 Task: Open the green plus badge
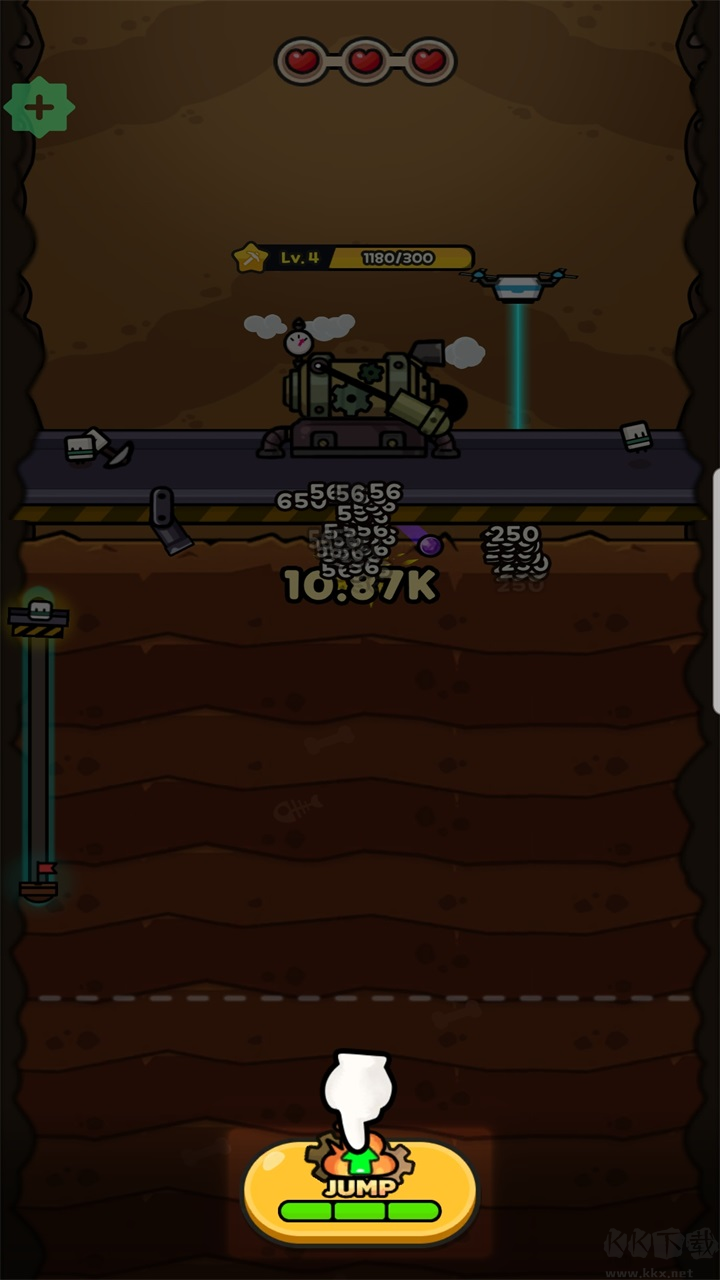(x=39, y=107)
